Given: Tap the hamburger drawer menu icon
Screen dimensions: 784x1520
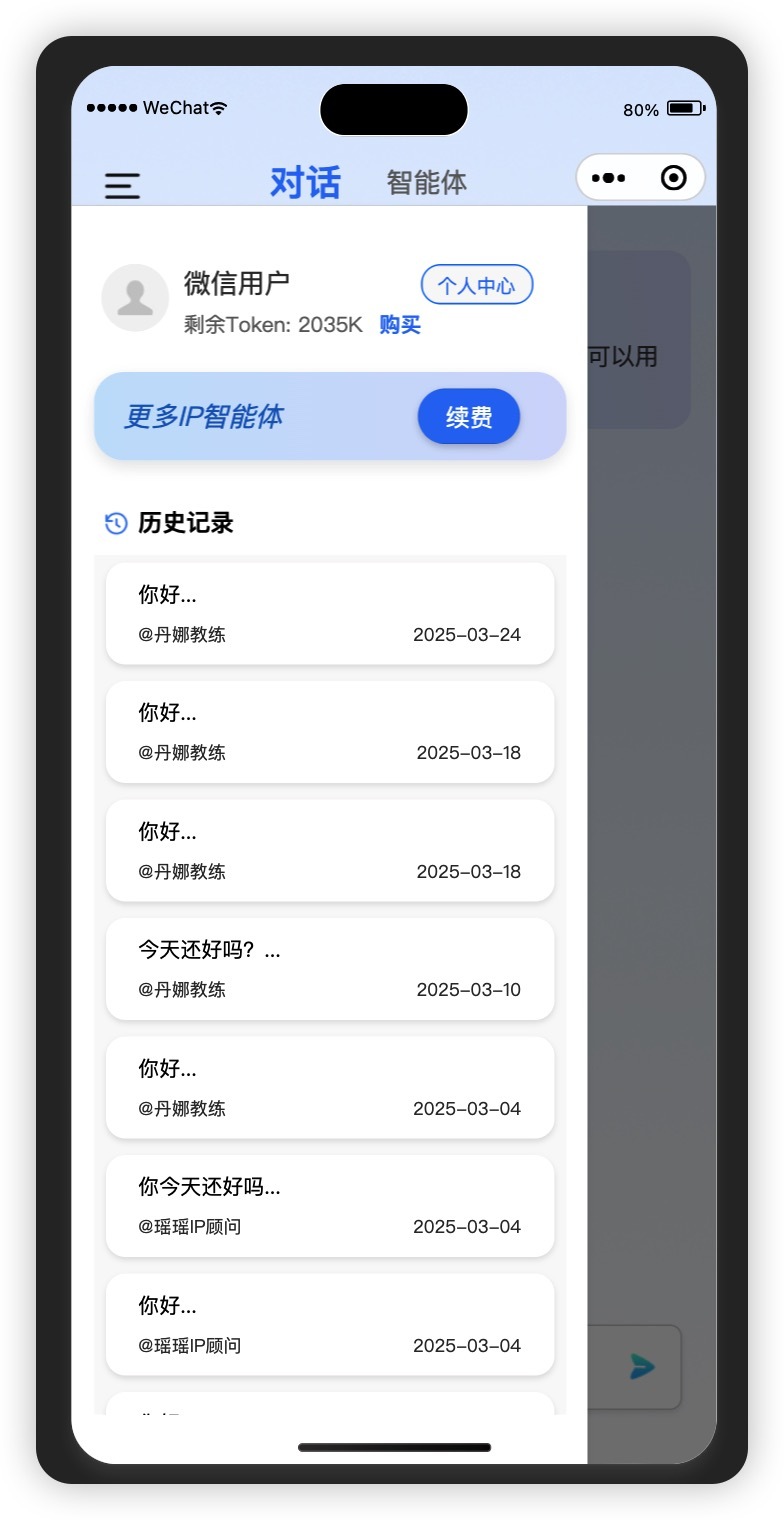Looking at the screenshot, I should (x=122, y=186).
